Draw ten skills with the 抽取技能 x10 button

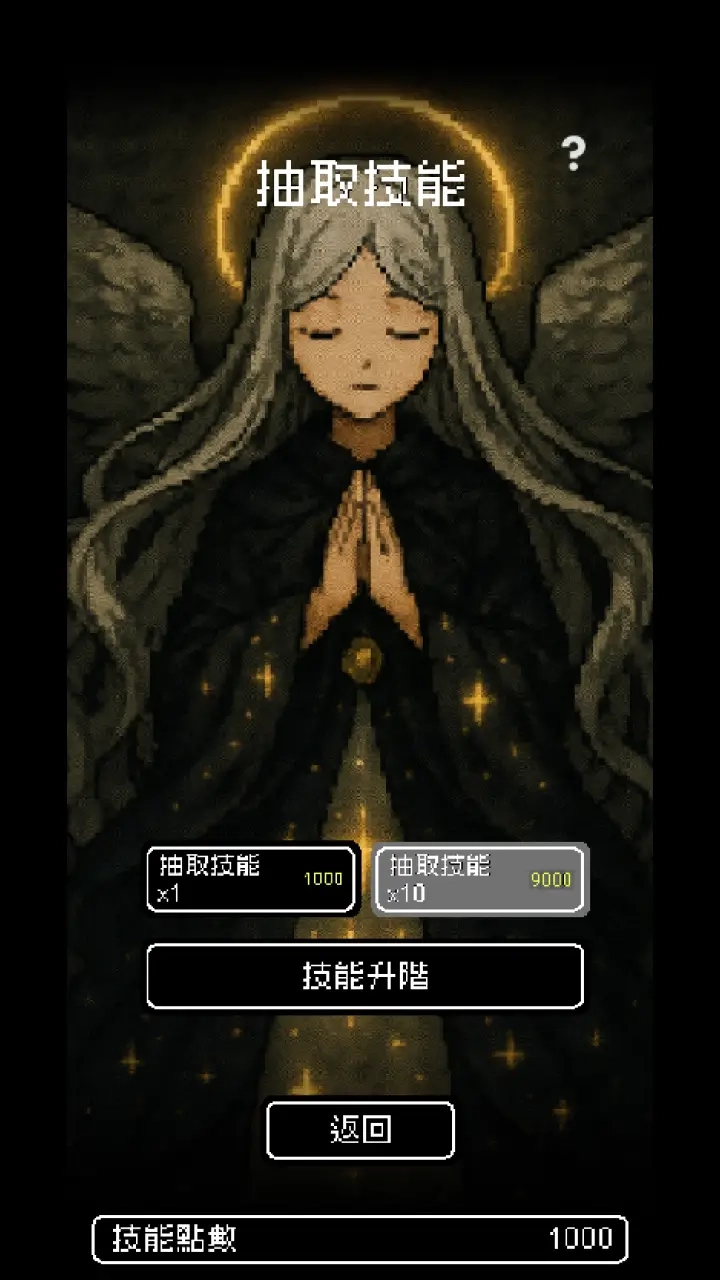point(480,878)
